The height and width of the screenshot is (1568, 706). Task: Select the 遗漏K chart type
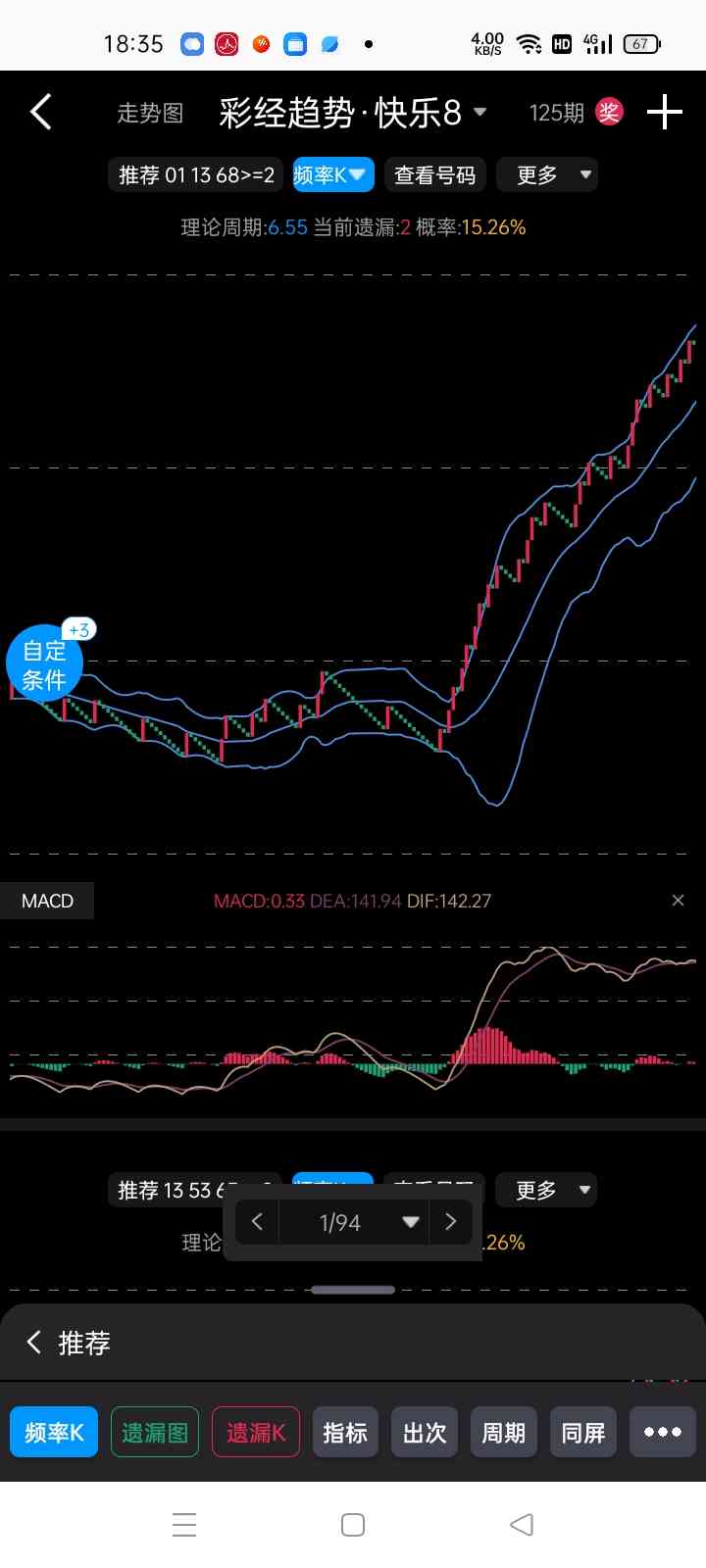[255, 1433]
